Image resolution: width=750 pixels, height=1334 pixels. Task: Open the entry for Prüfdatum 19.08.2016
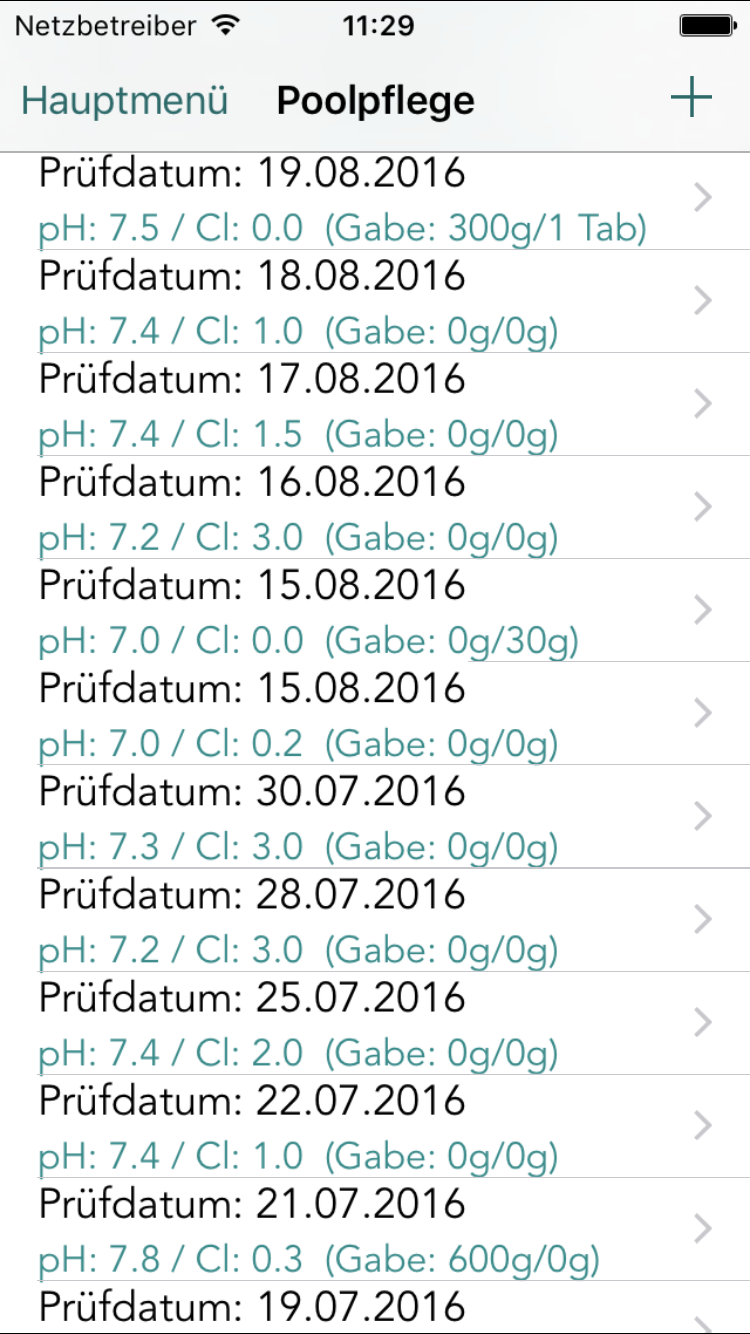[x=375, y=201]
